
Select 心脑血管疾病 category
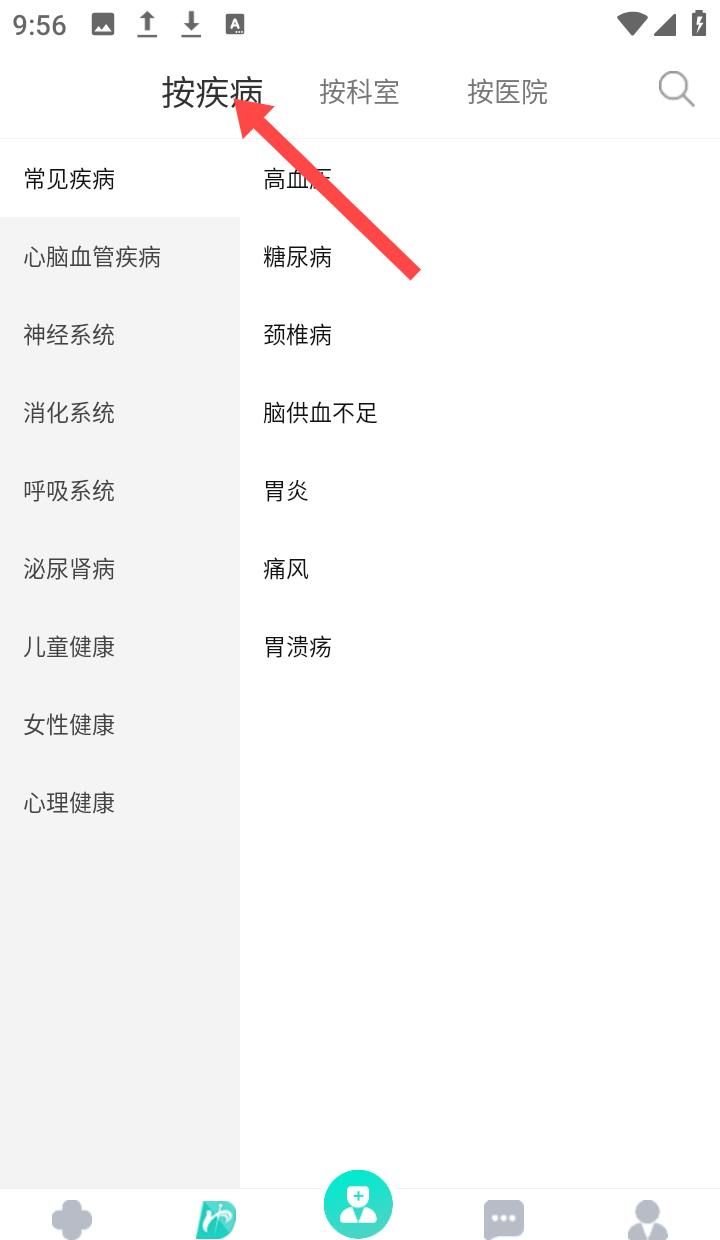point(92,257)
